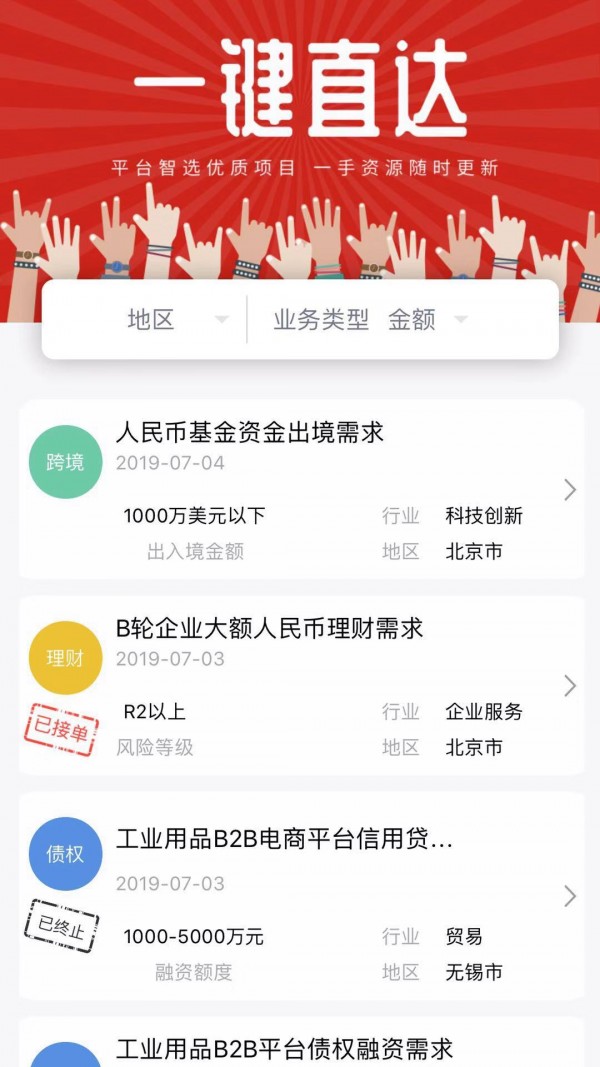Screen dimensions: 600x1067
Task: Open the 工业用品B2B电商平台信用贷 card
Action: (x=300, y=895)
